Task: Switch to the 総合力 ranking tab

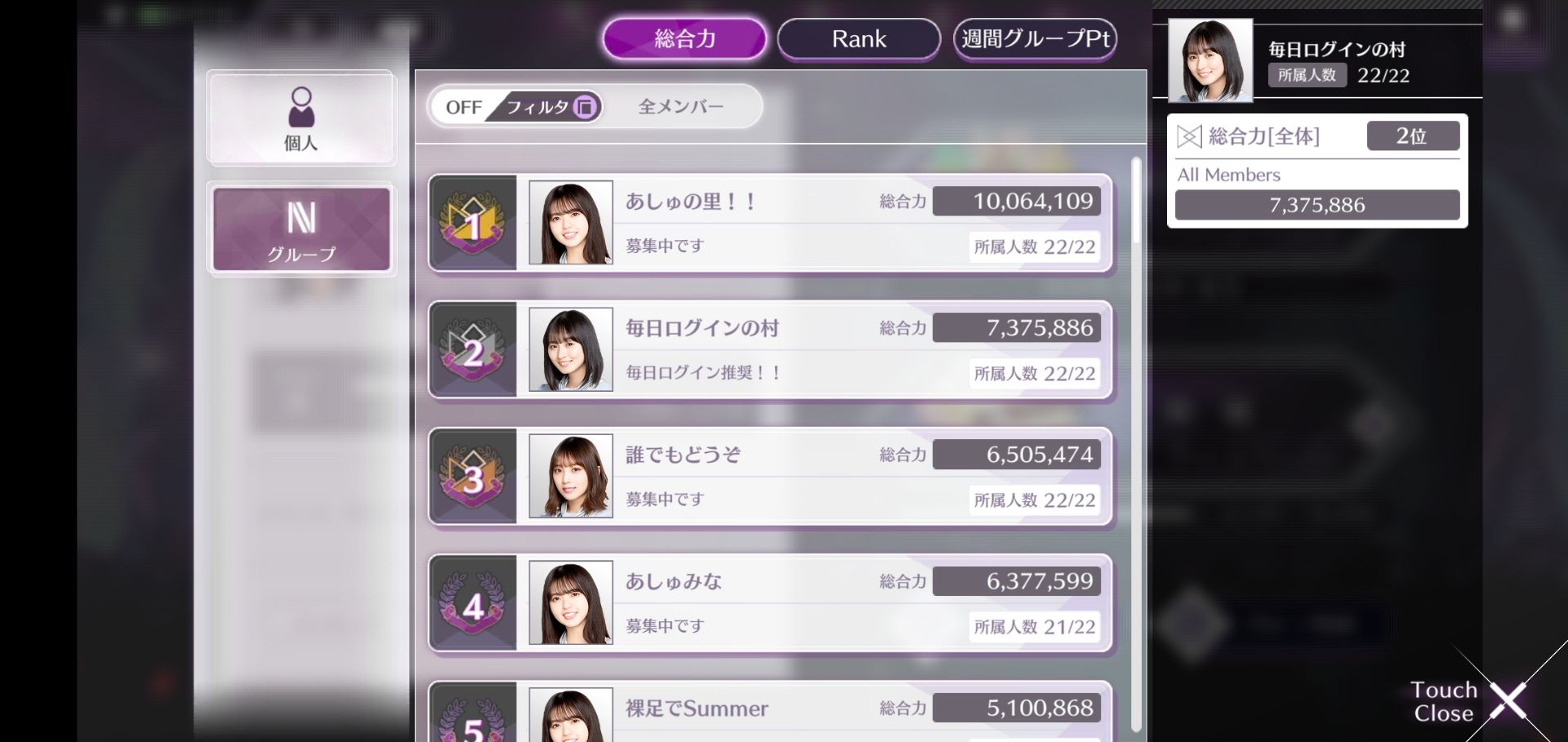Action: (684, 39)
